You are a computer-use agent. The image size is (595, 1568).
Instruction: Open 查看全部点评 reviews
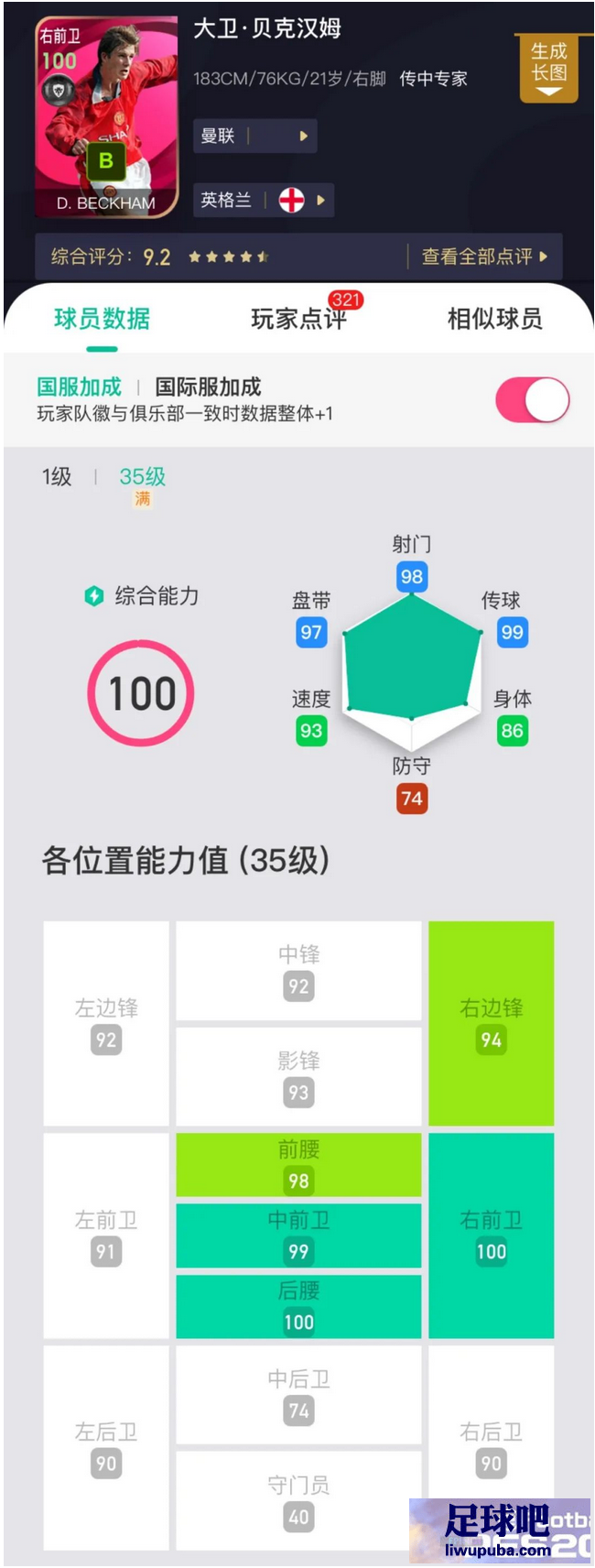point(483,256)
